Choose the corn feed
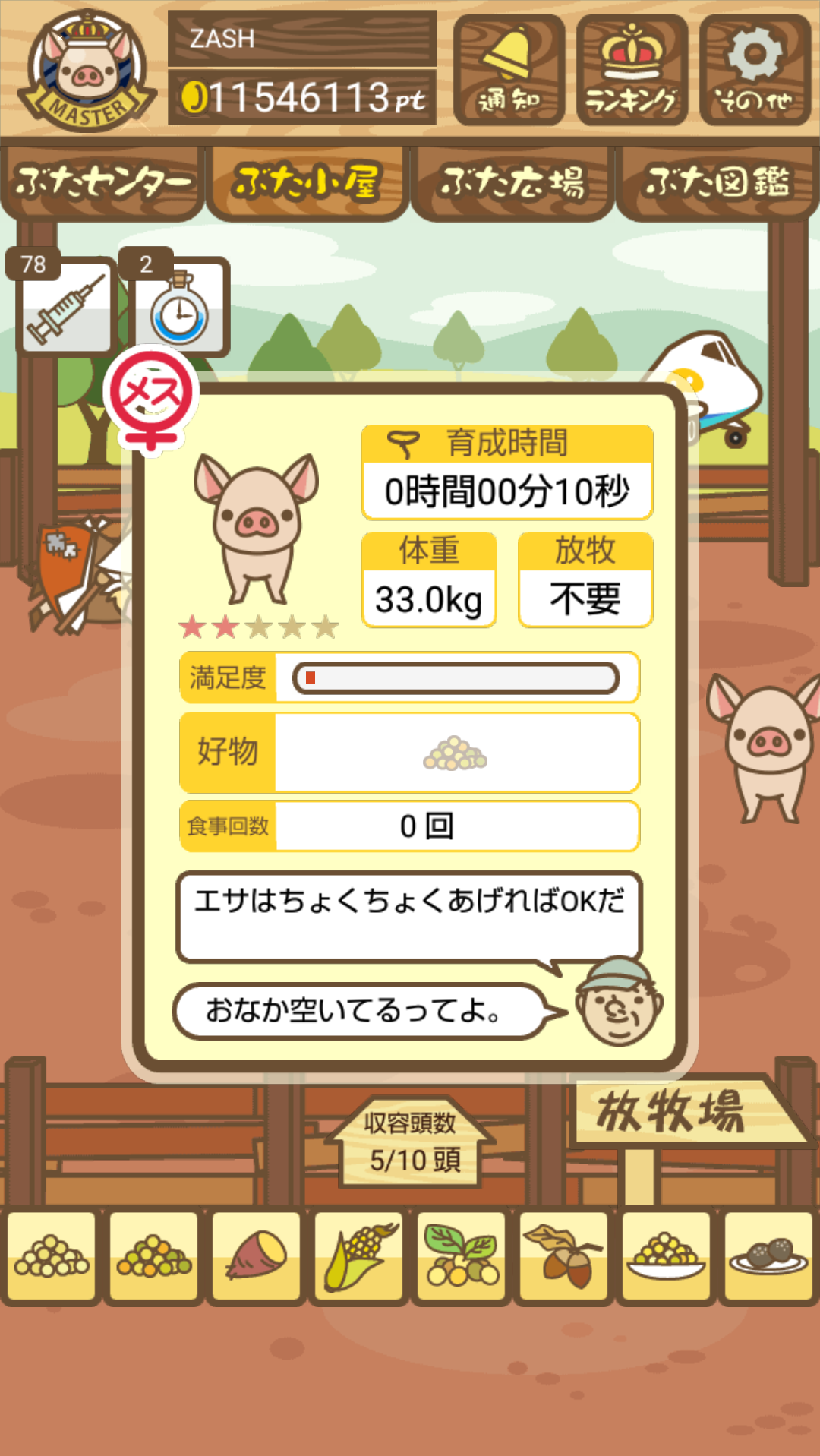The height and width of the screenshot is (1456, 820). point(359,1256)
